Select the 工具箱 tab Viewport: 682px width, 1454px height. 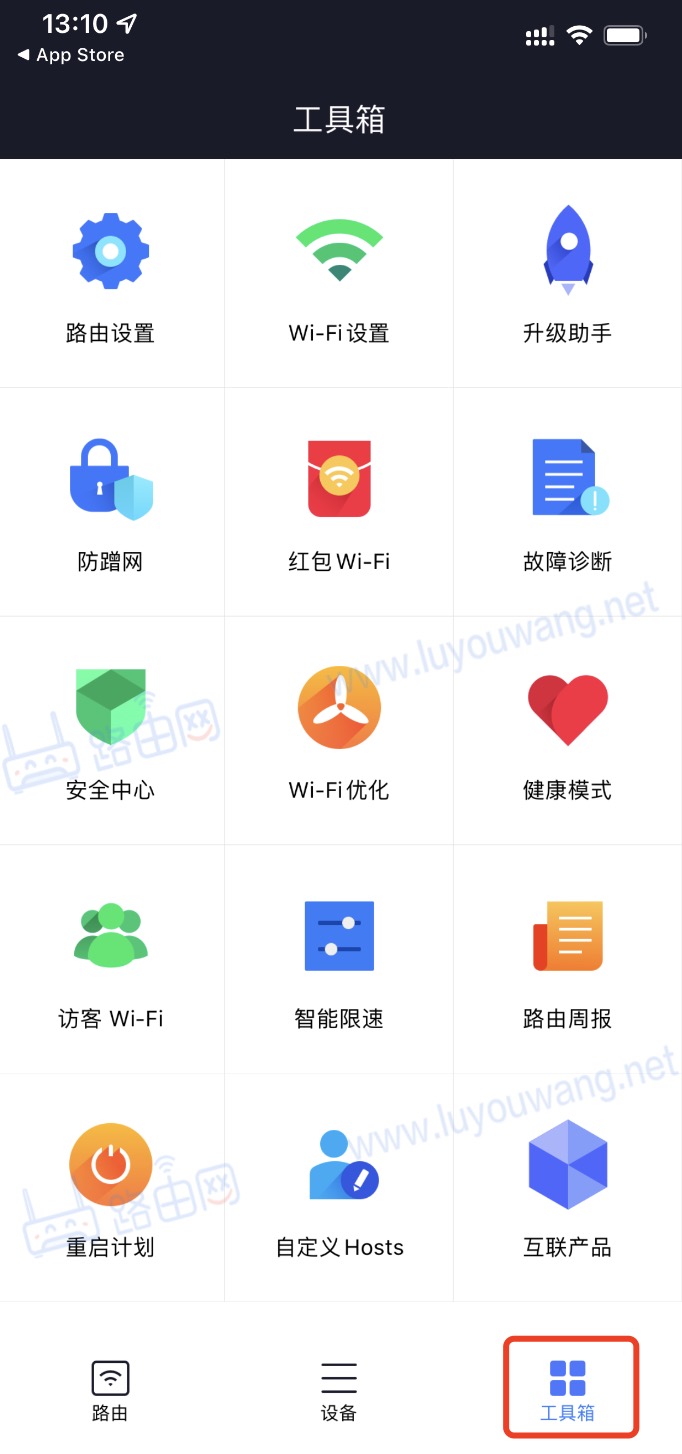coord(568,1390)
